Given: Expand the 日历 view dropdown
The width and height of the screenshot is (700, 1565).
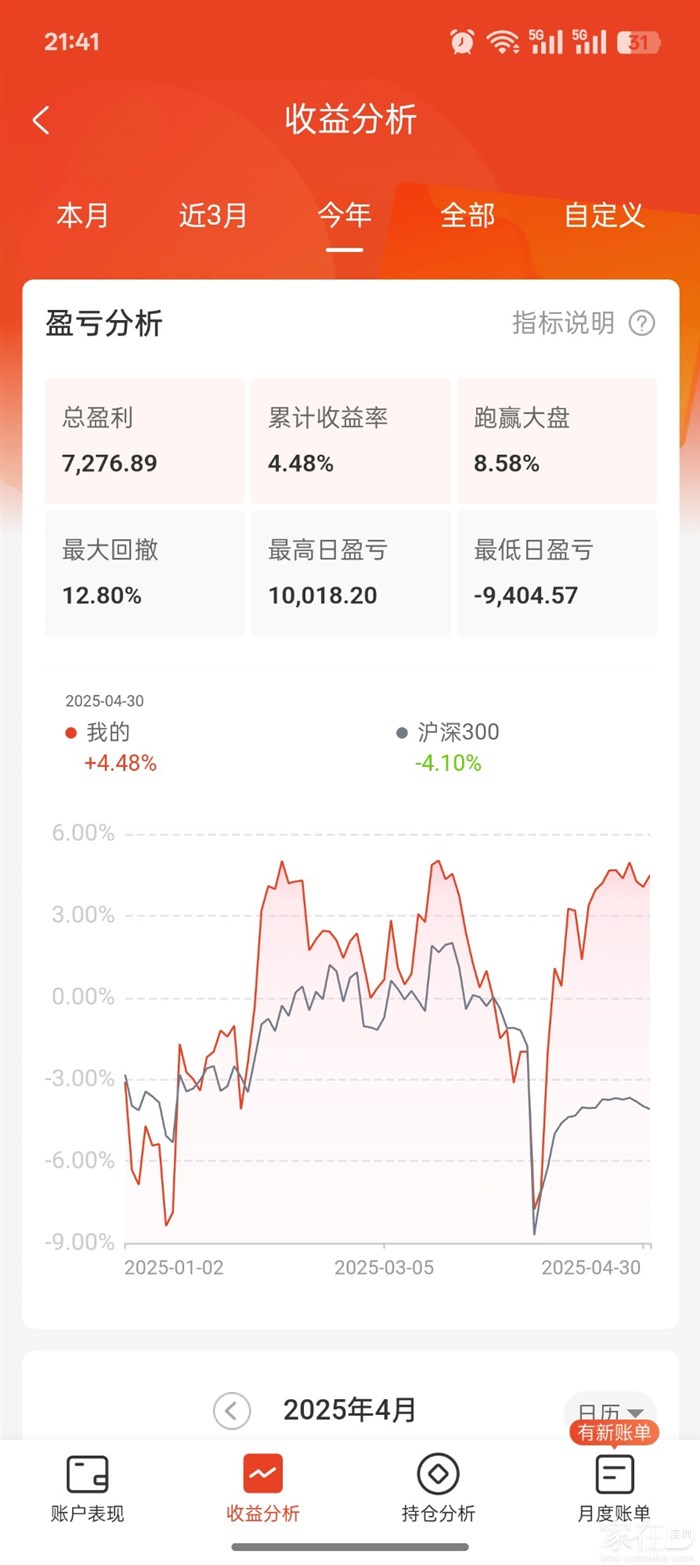Looking at the screenshot, I should 610,1411.
